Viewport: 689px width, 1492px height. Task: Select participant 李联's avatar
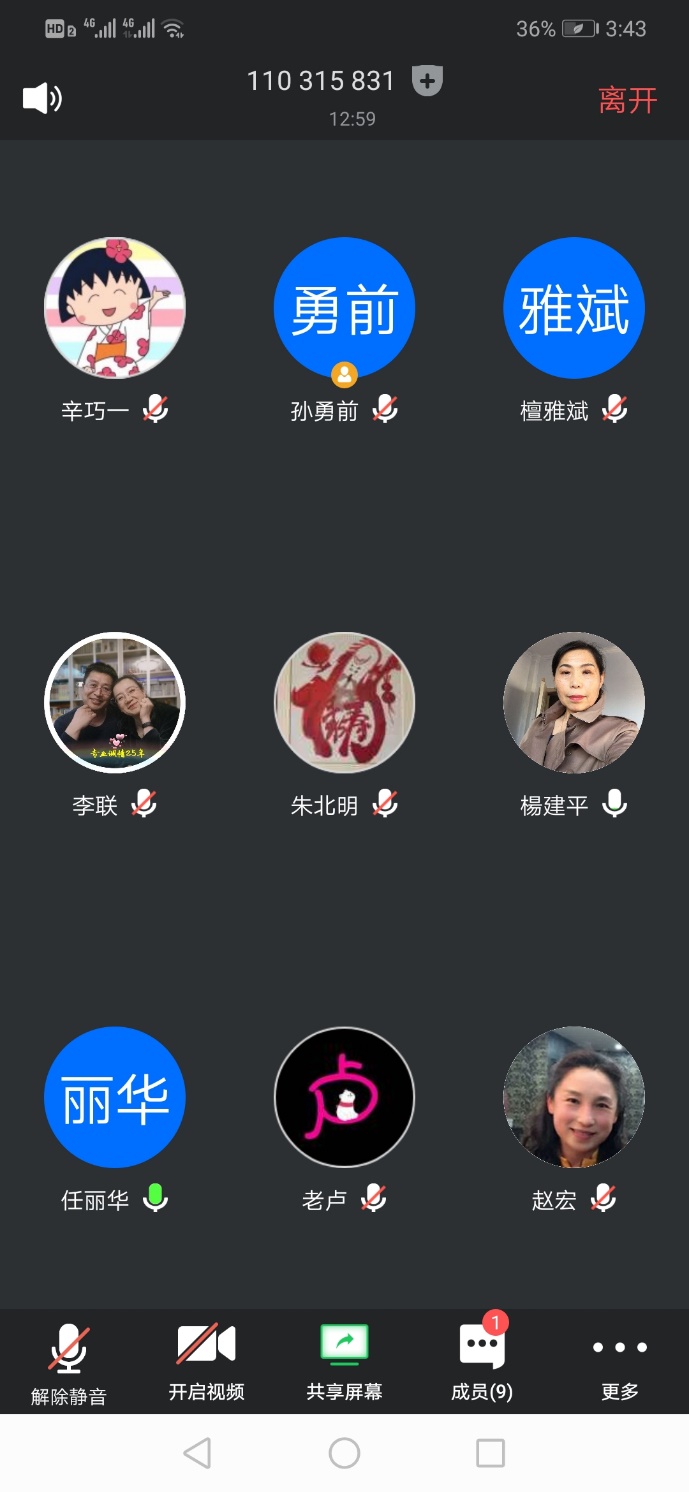[115, 703]
